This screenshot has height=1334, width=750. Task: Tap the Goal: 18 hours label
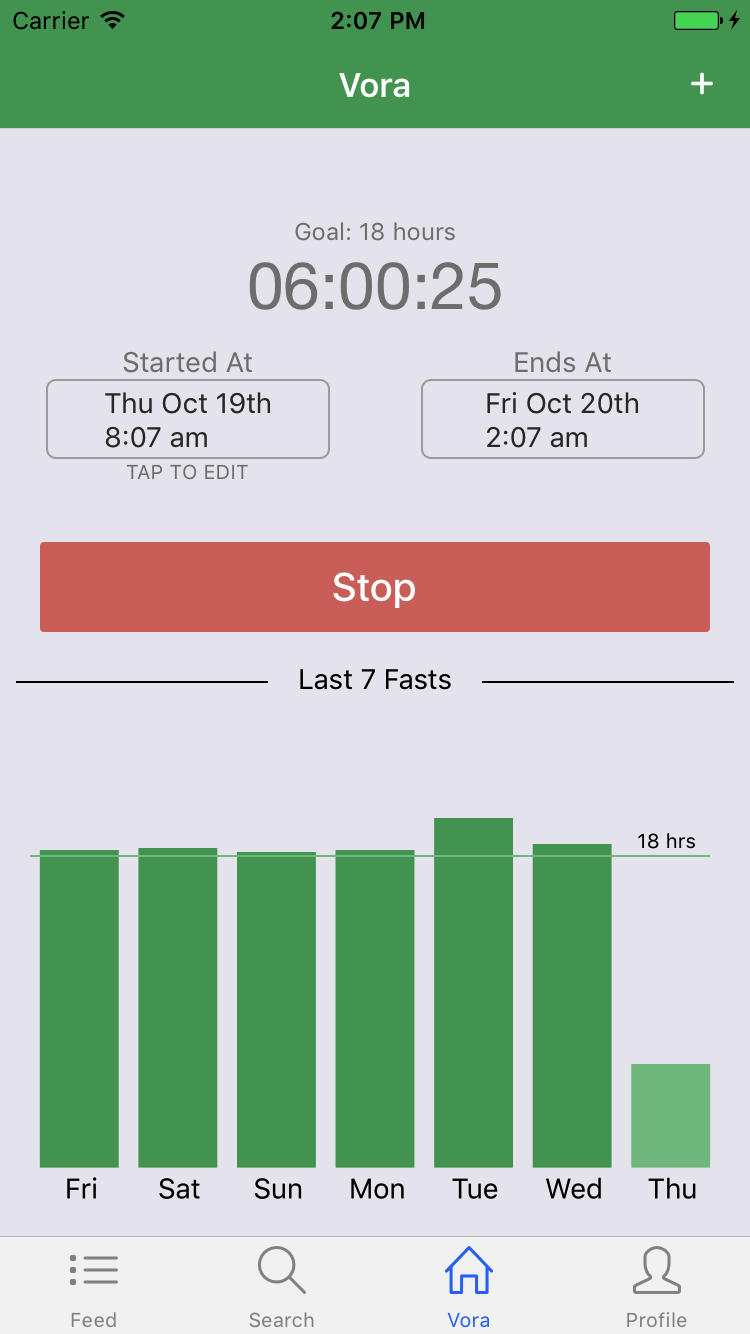point(374,231)
